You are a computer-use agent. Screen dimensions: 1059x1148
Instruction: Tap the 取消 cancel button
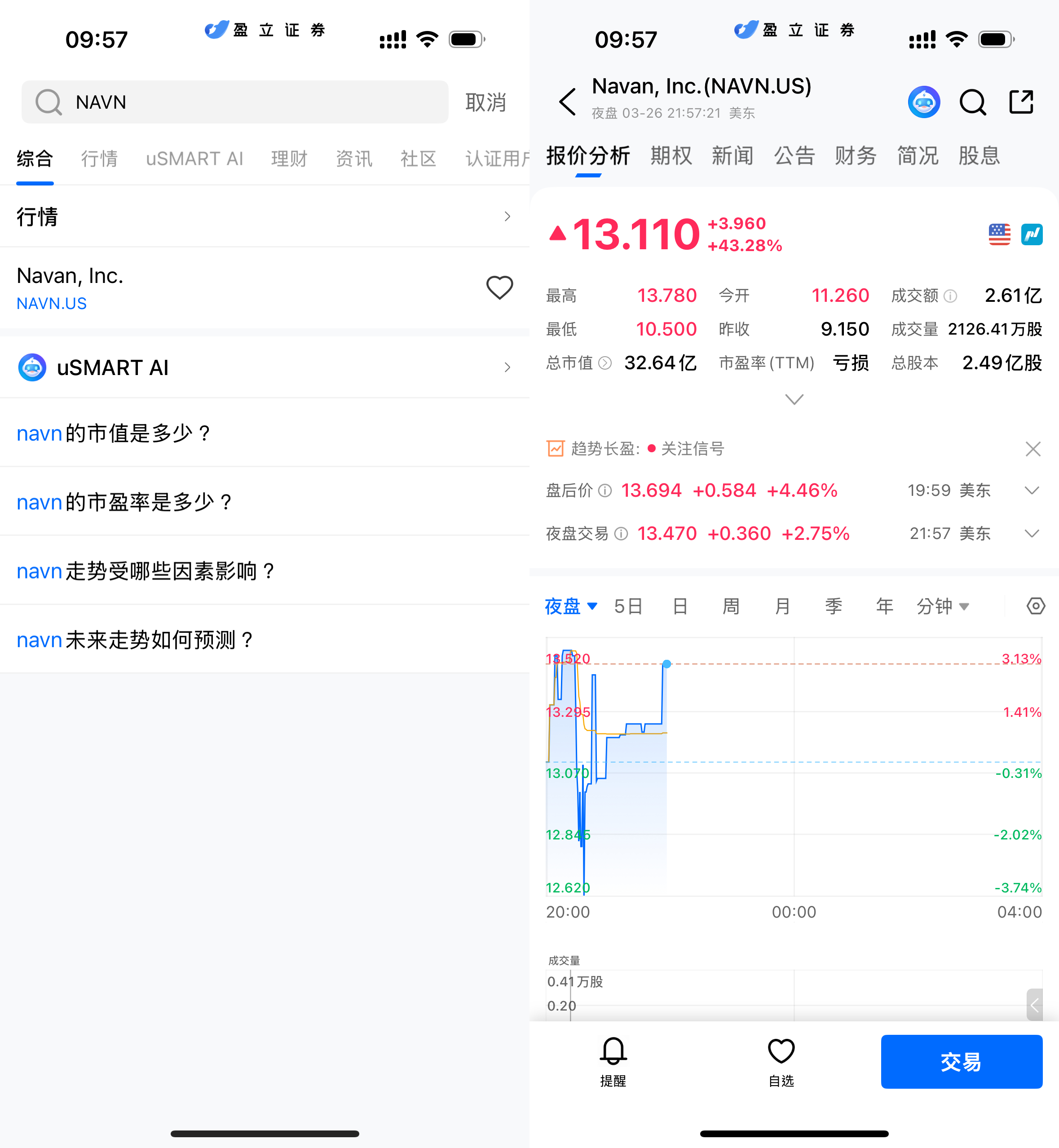tap(485, 102)
